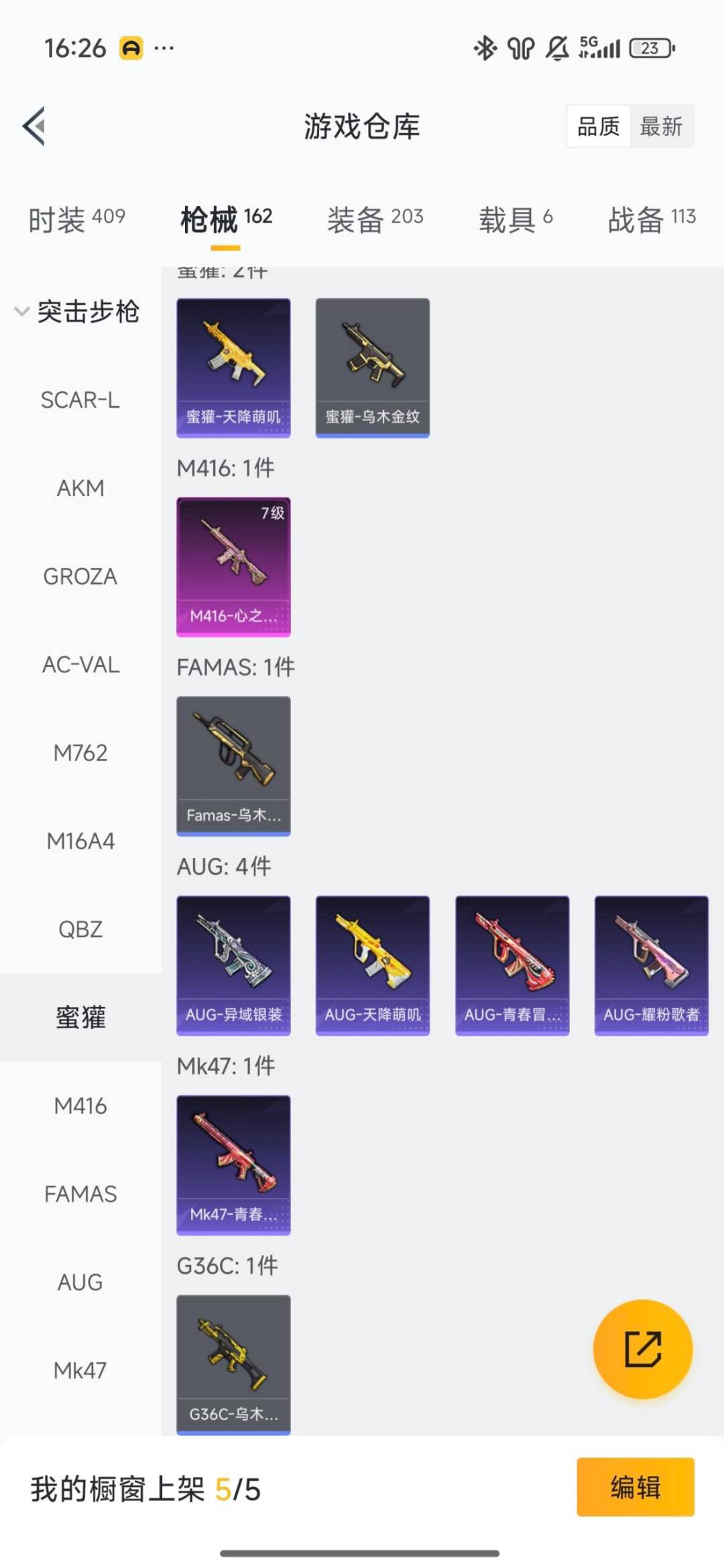Open the 载具 tab

pos(515,219)
